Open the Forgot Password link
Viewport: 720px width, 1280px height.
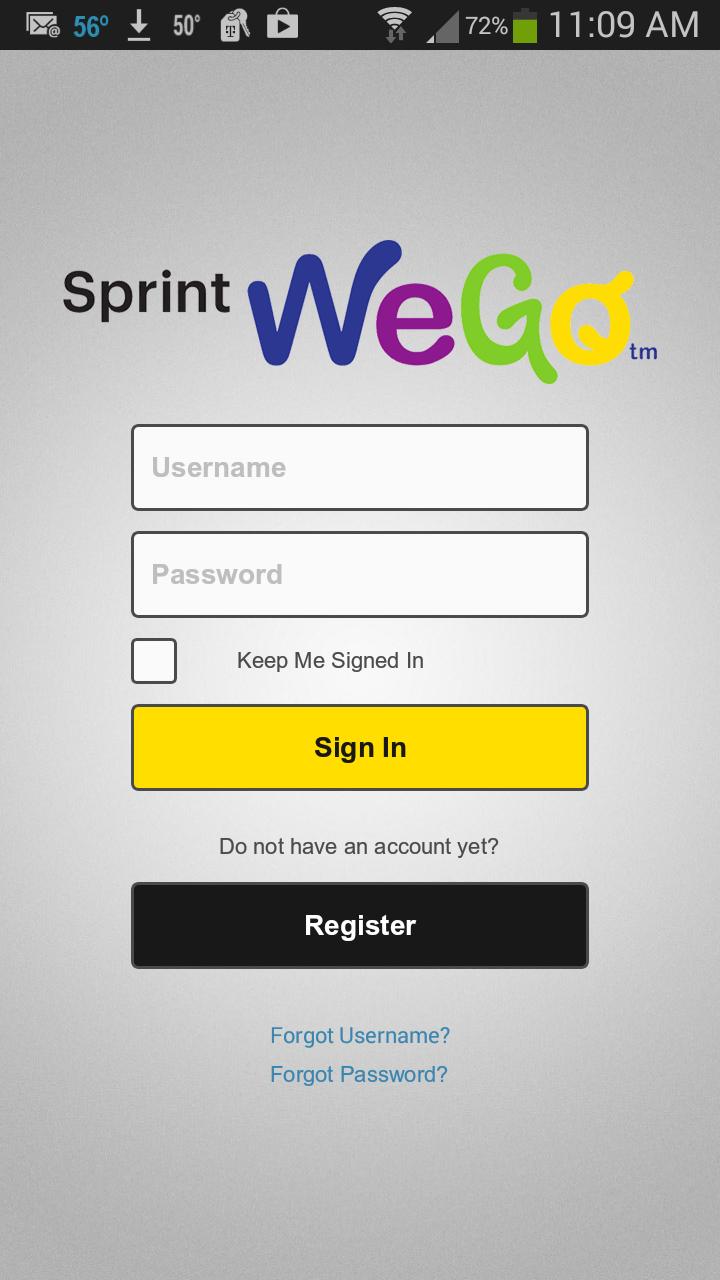[359, 1074]
